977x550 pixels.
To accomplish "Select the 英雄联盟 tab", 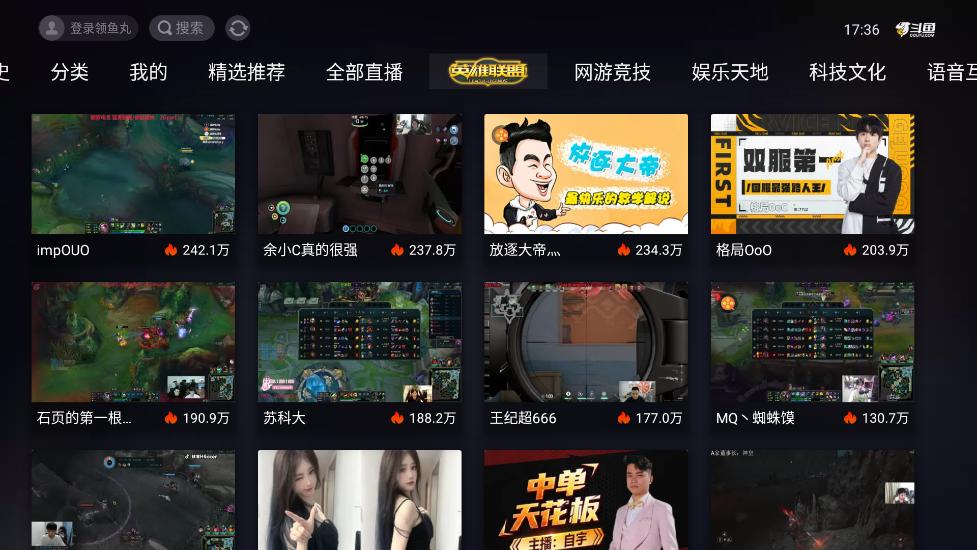I will [x=488, y=72].
